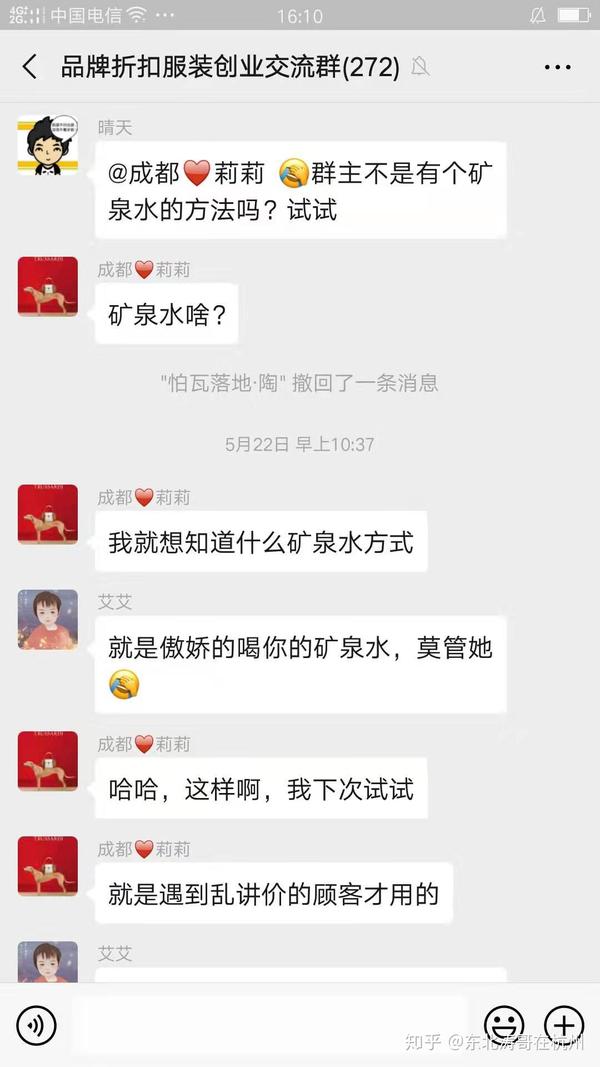The width and height of the screenshot is (600, 1067).
Task: Open the emoji picker
Action: pos(504,1024)
